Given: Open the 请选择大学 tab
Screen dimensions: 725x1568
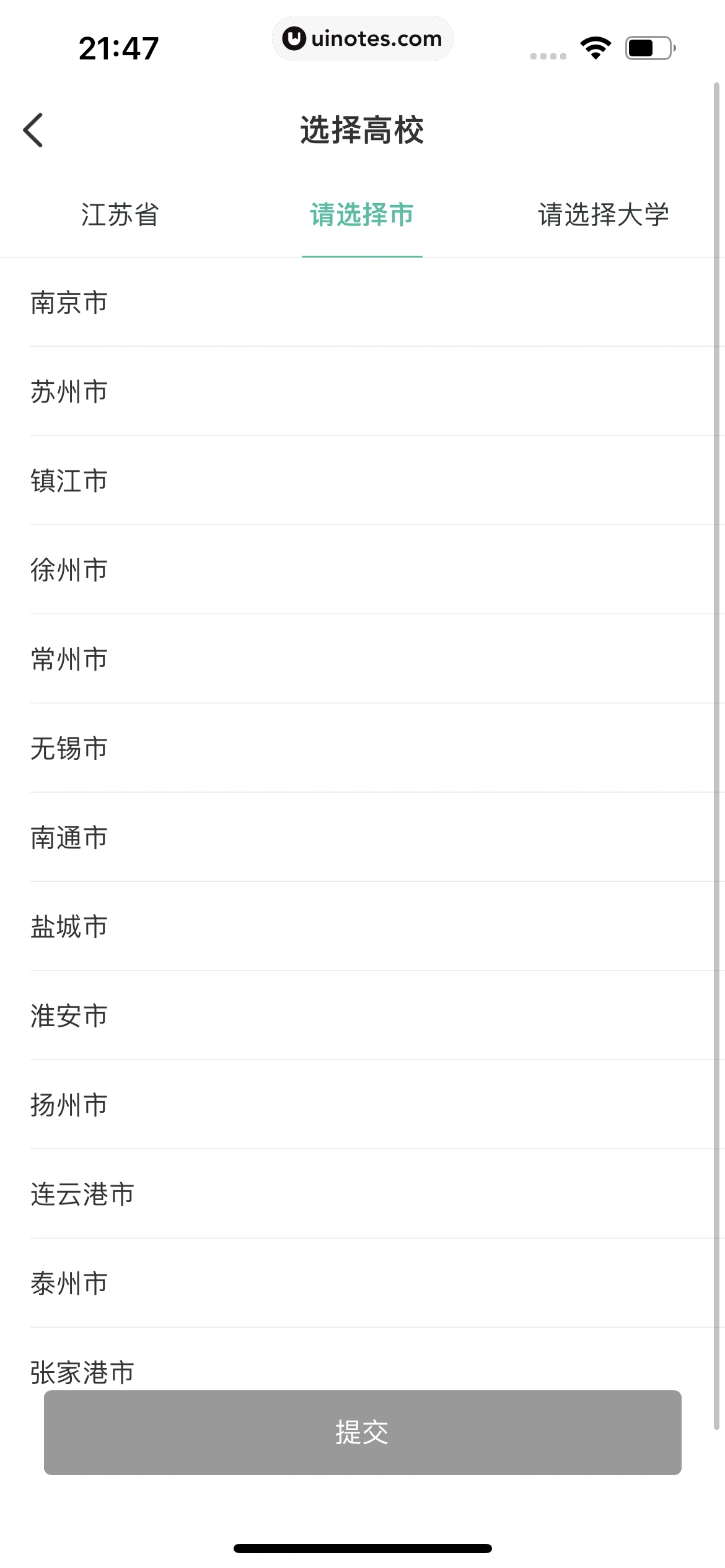Looking at the screenshot, I should click(x=604, y=216).
